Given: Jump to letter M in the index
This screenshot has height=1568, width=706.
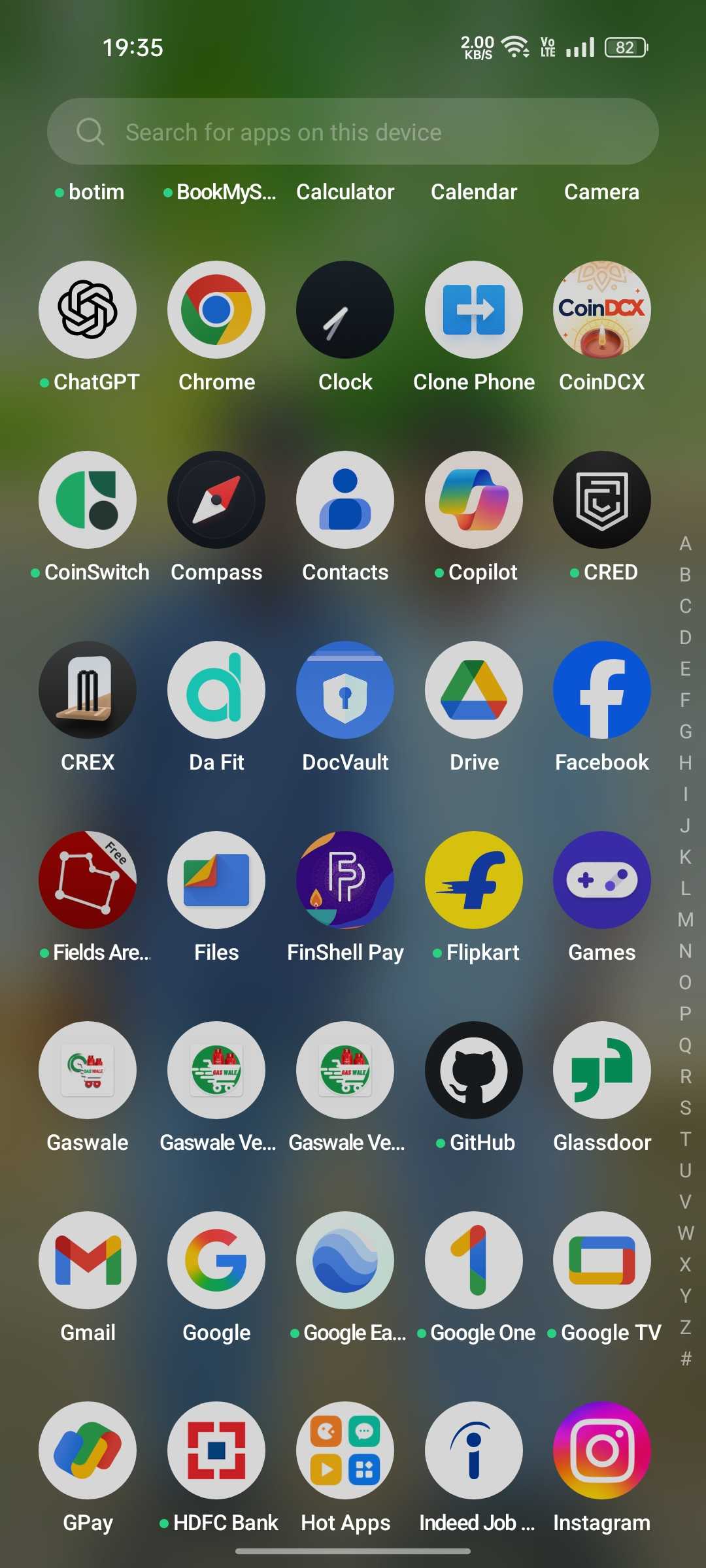Looking at the screenshot, I should pyautogui.click(x=685, y=920).
